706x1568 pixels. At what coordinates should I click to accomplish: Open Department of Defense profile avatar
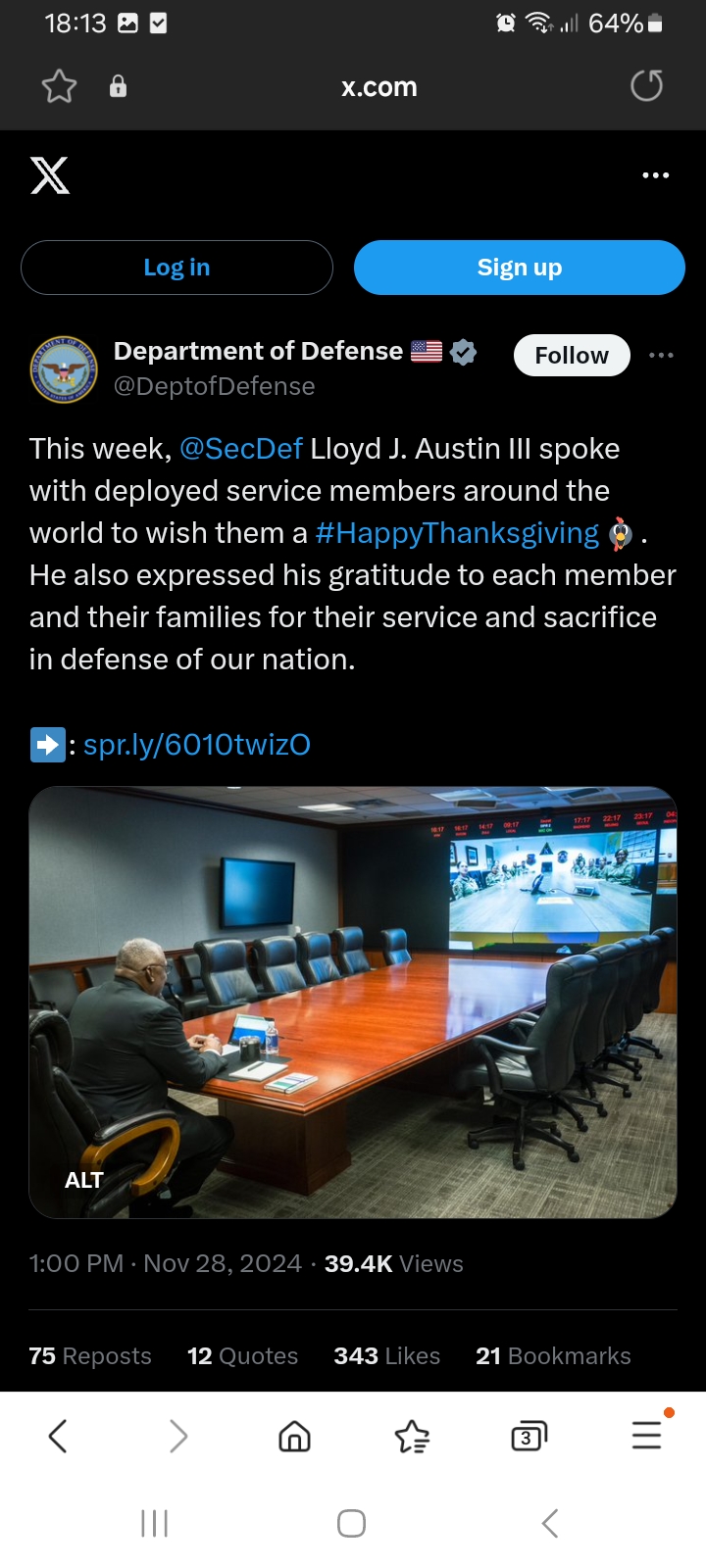click(64, 368)
